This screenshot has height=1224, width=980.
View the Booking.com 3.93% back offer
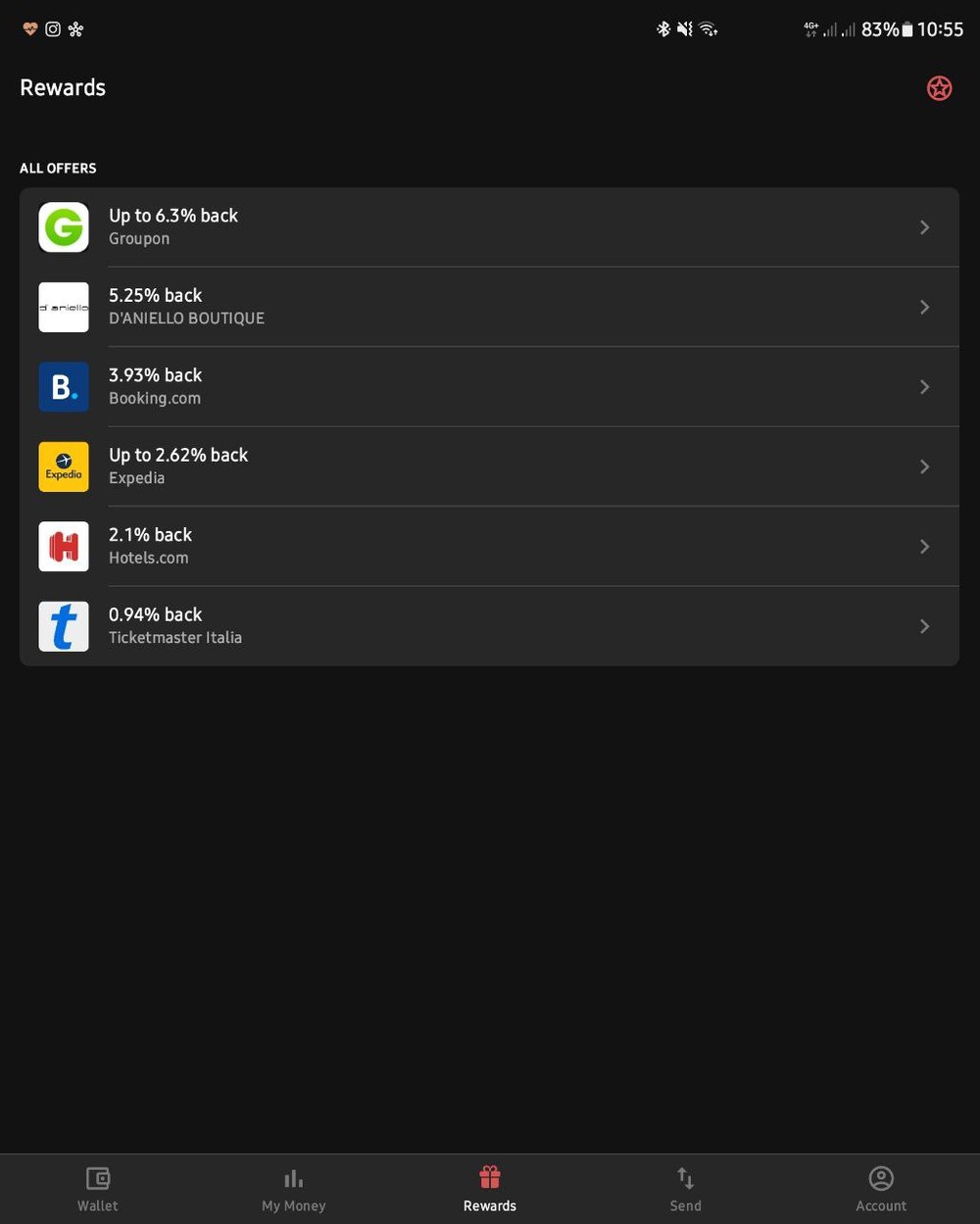pyautogui.click(x=489, y=387)
